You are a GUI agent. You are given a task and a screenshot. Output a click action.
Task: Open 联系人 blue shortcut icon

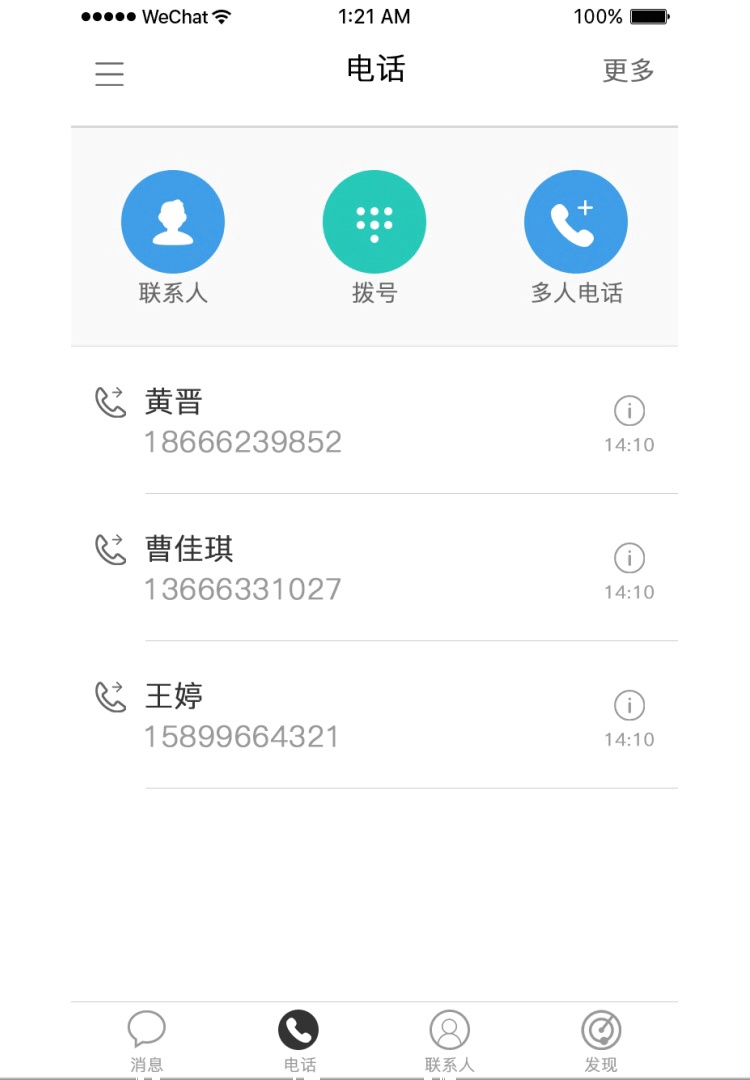click(173, 222)
